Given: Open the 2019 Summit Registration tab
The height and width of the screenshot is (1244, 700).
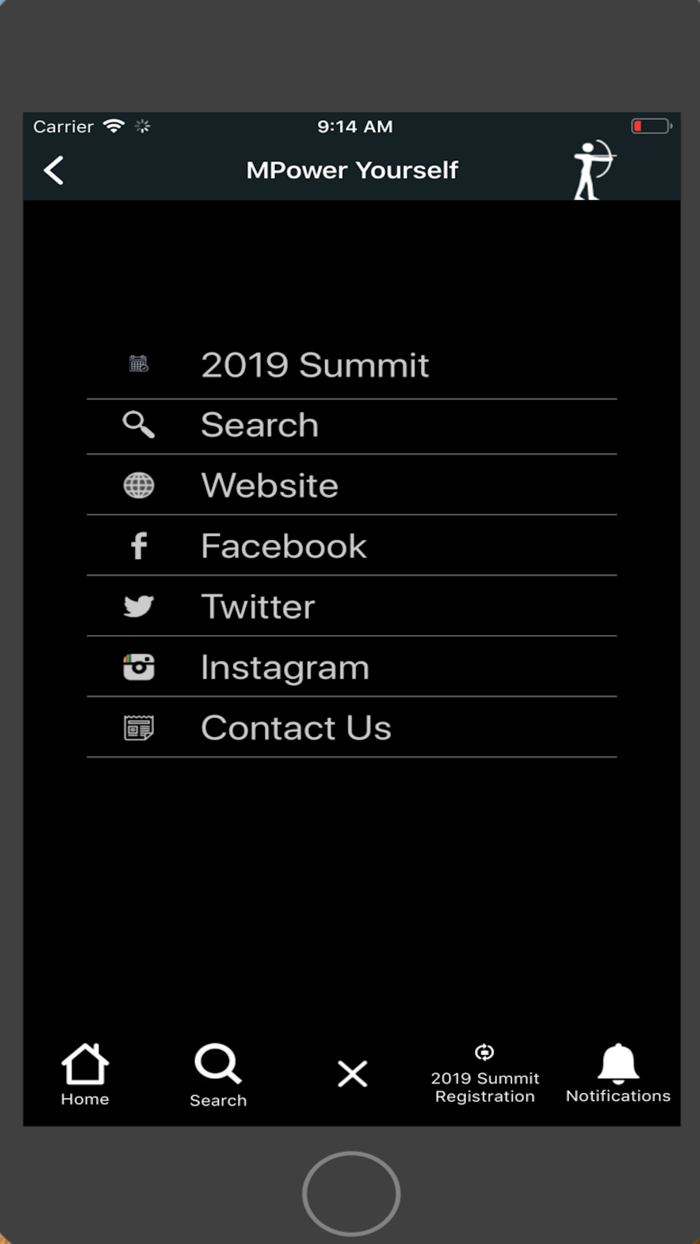Looking at the screenshot, I should pos(485,1074).
